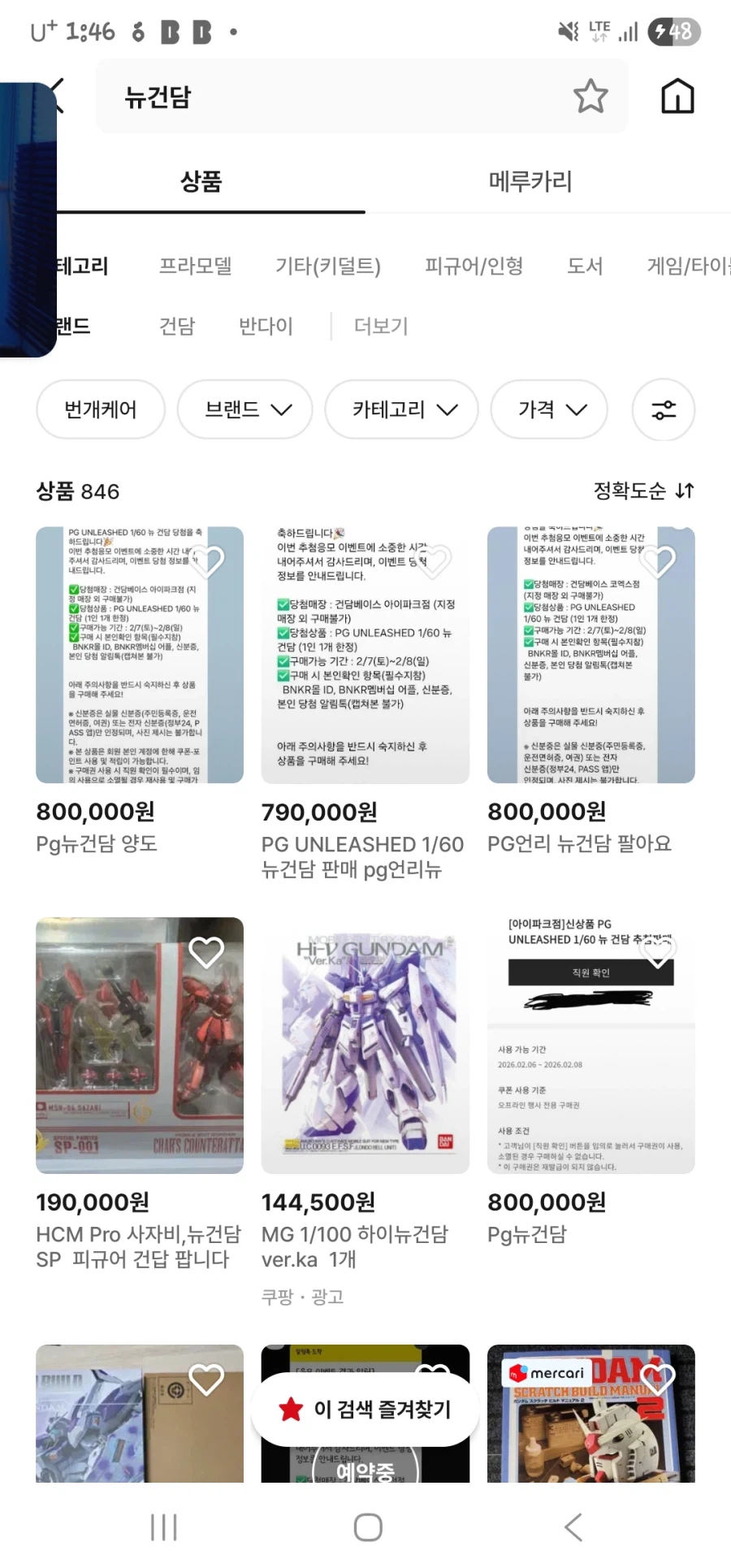The height and width of the screenshot is (1568, 731).
Task: Open the detailed filter settings icon
Action: (662, 410)
